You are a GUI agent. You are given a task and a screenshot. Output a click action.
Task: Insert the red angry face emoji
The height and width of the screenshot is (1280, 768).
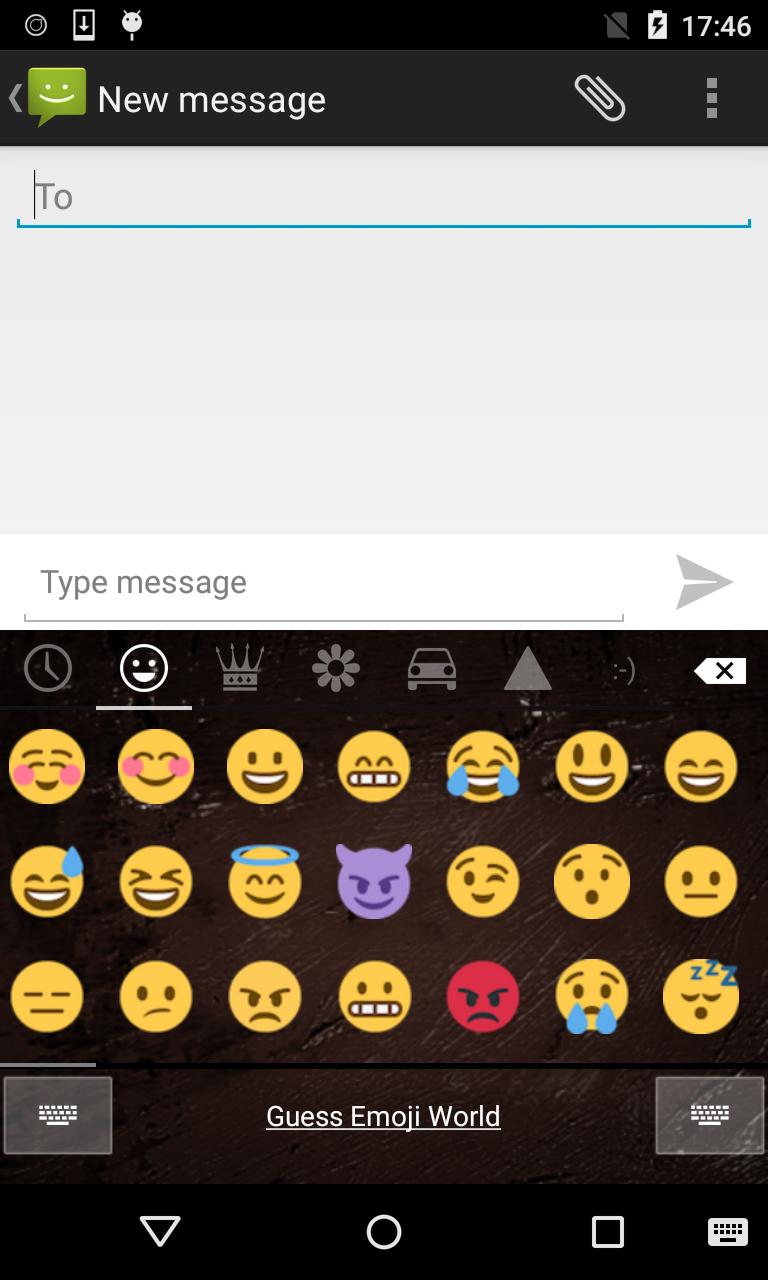click(x=483, y=997)
